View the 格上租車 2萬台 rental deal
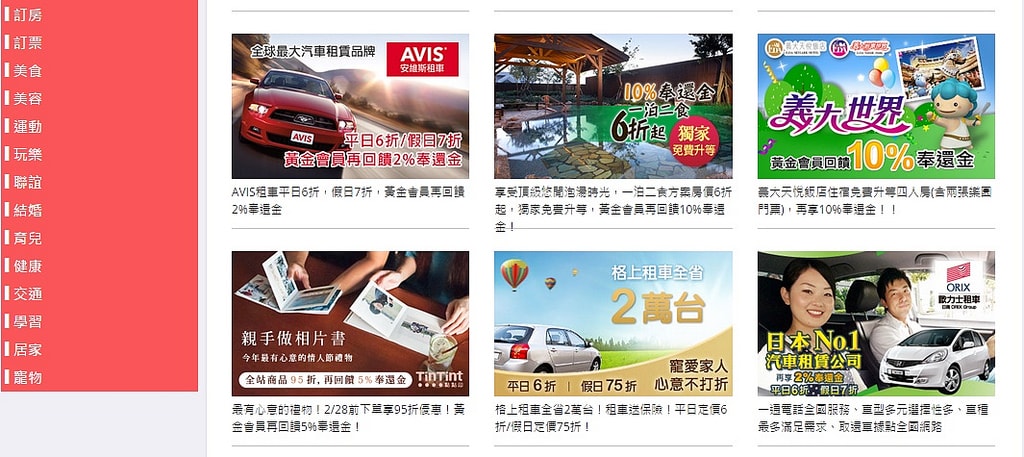 612,323
